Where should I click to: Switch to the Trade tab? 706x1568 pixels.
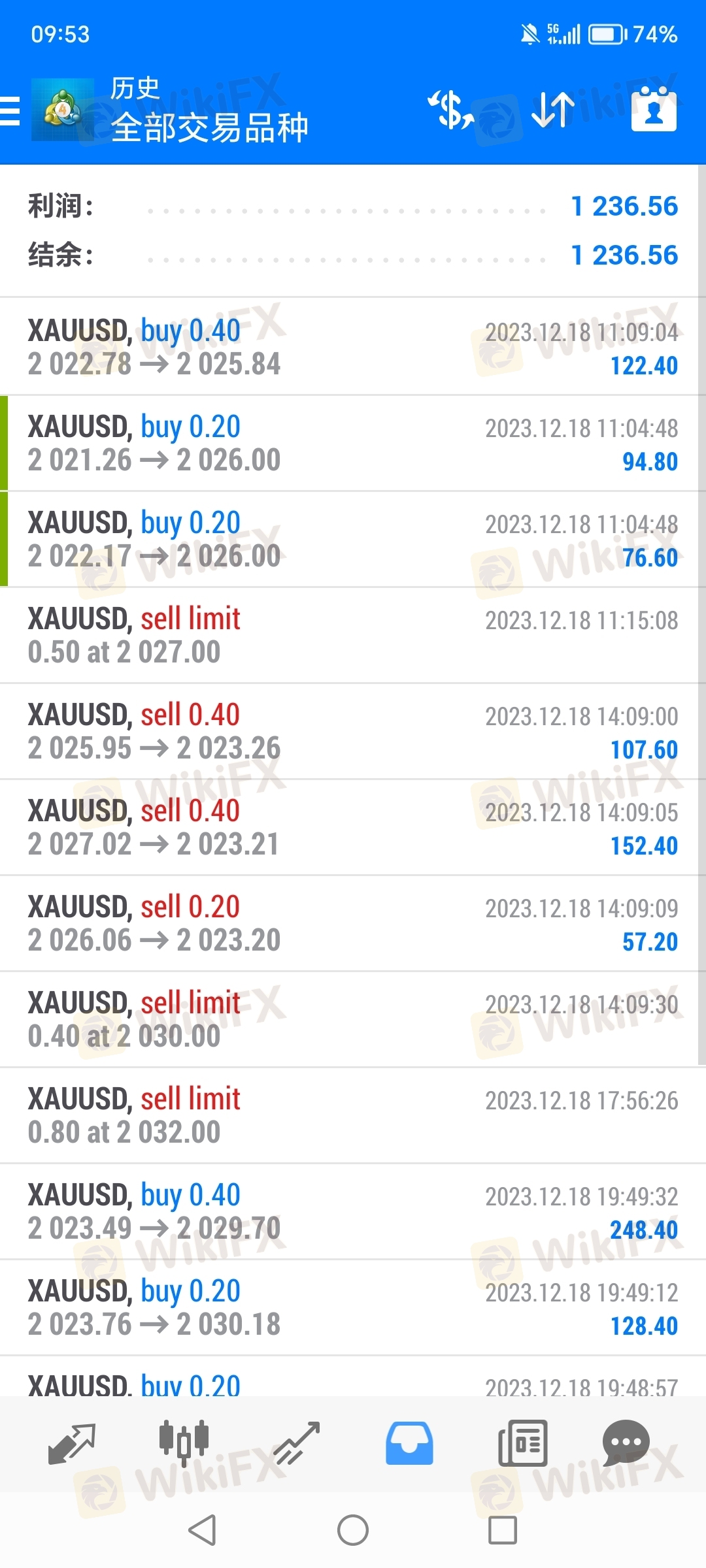tap(297, 1444)
